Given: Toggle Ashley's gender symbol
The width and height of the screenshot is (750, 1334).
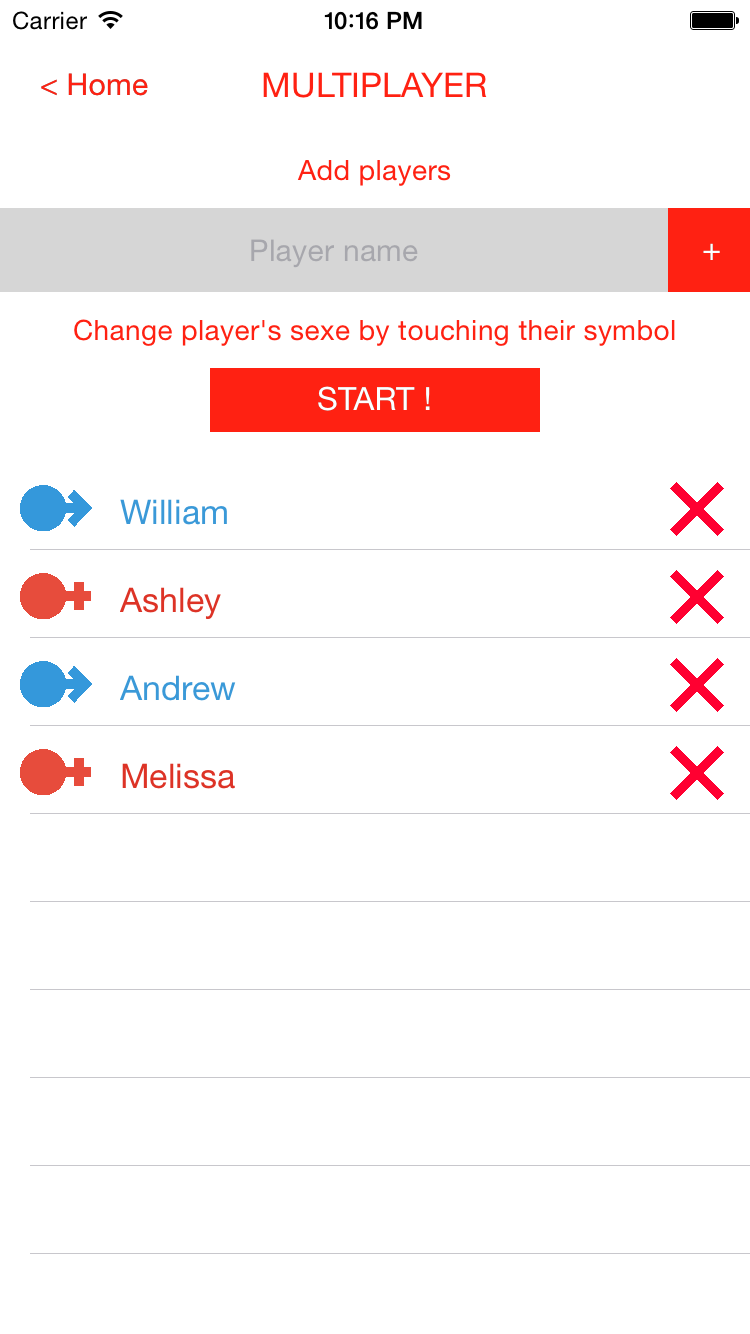Looking at the screenshot, I should pos(55,596).
